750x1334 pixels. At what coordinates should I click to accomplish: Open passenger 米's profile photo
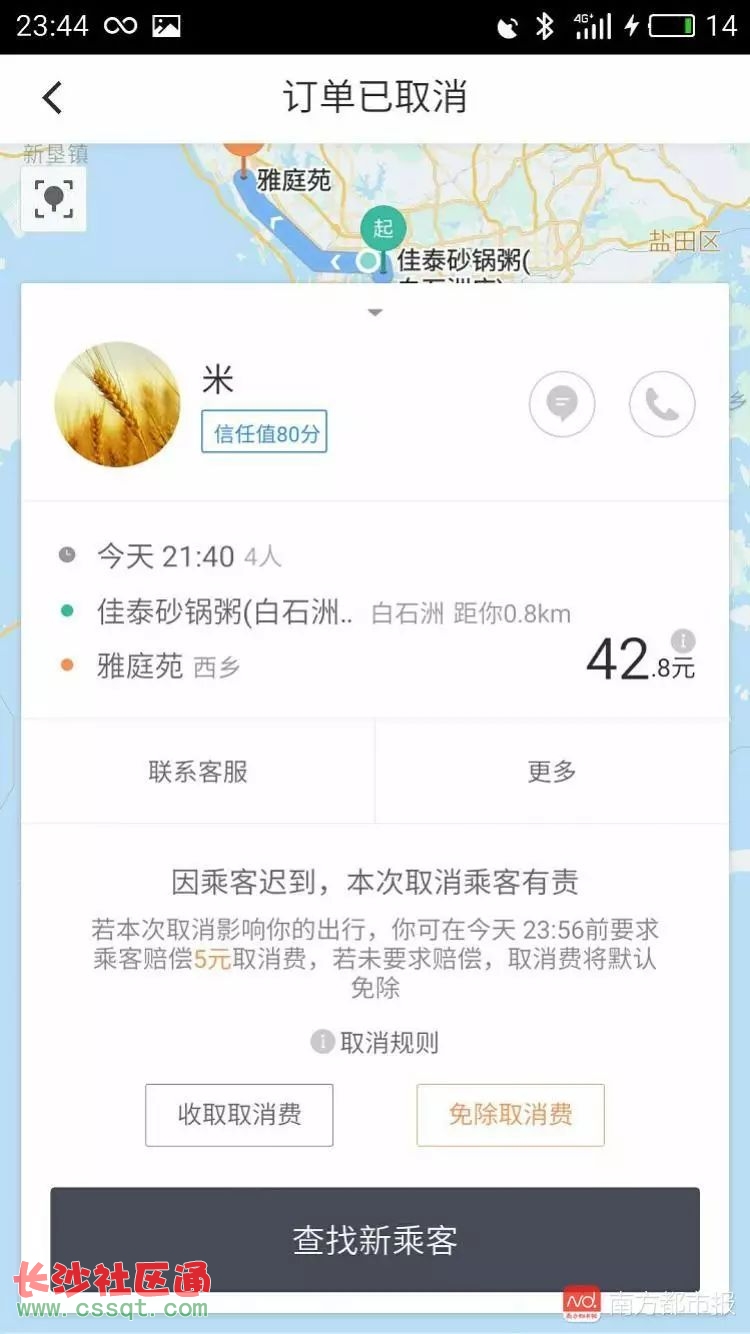pyautogui.click(x=118, y=405)
